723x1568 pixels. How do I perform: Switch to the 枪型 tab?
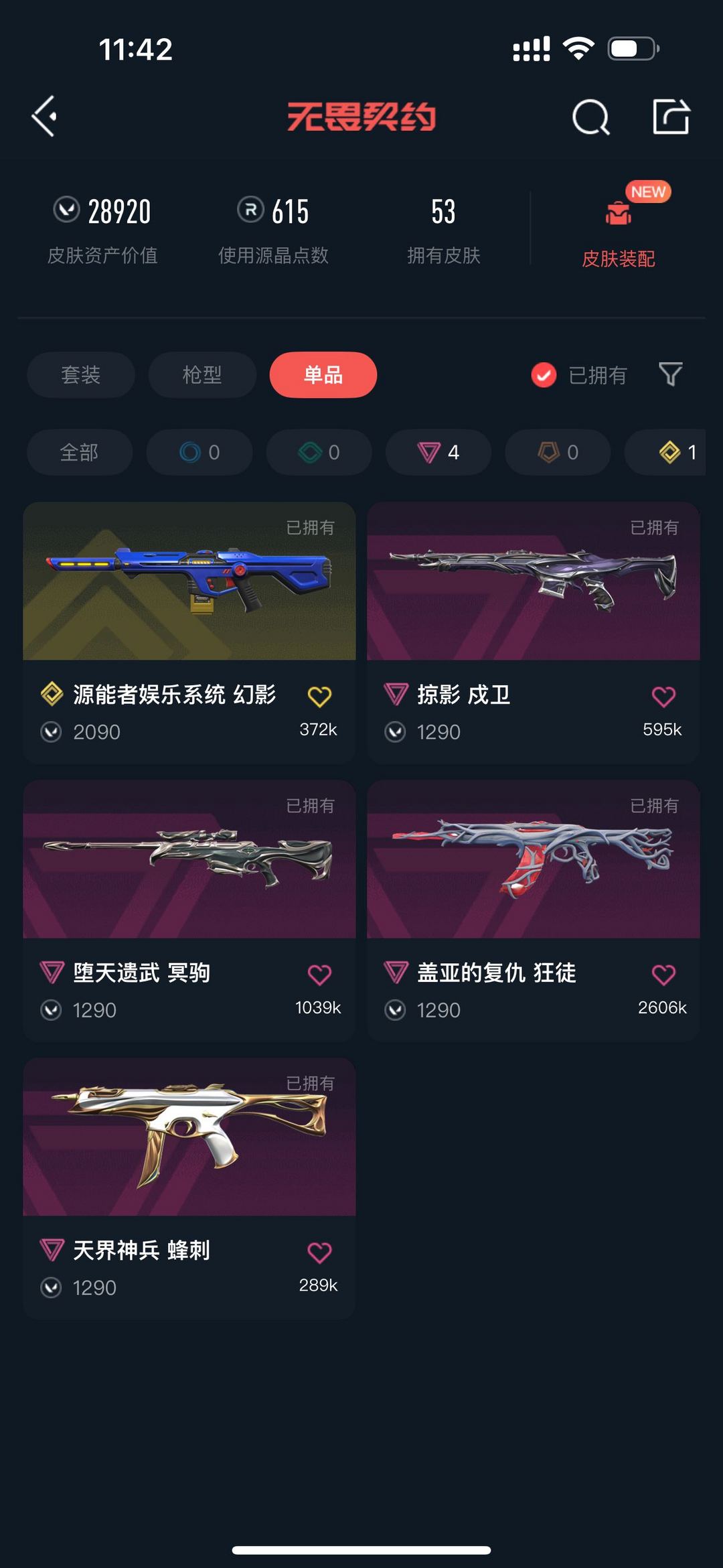click(202, 374)
